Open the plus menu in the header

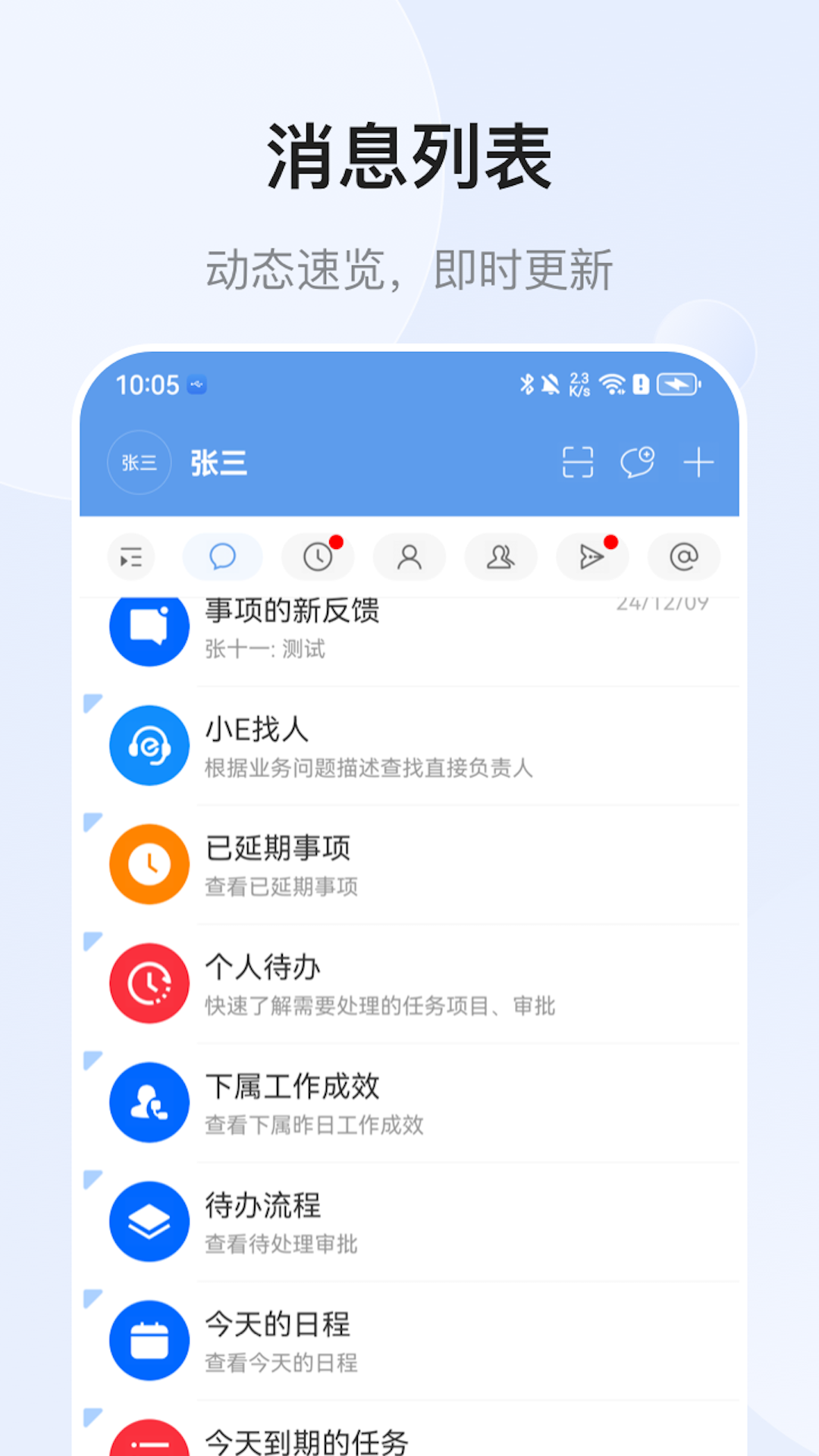point(697,462)
